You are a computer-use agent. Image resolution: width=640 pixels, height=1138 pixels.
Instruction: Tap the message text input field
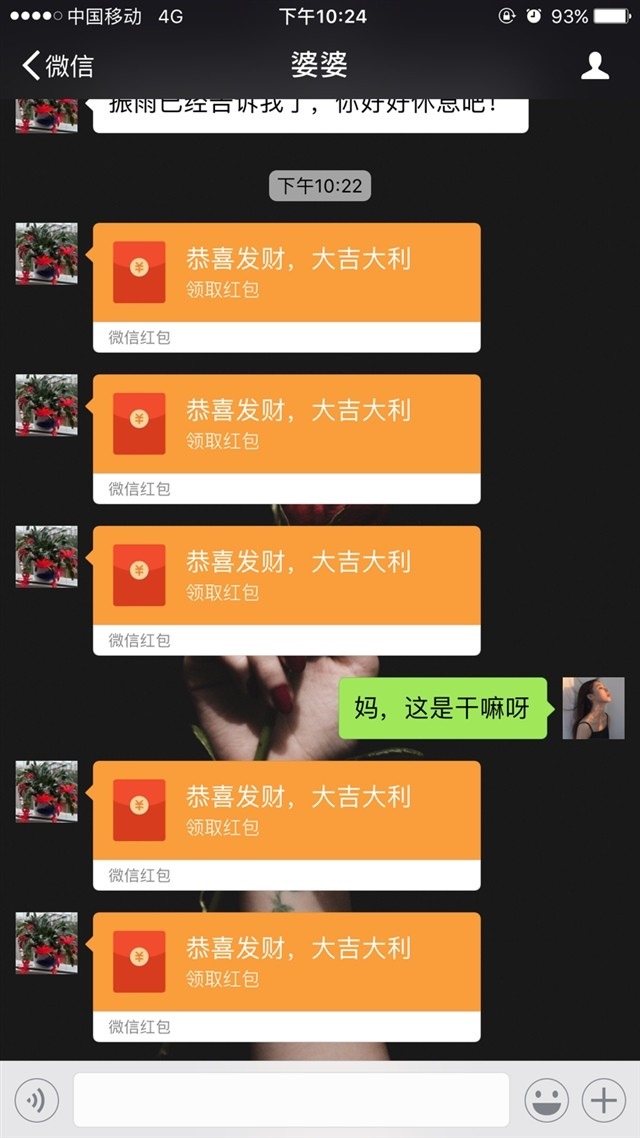pyautogui.click(x=291, y=1101)
